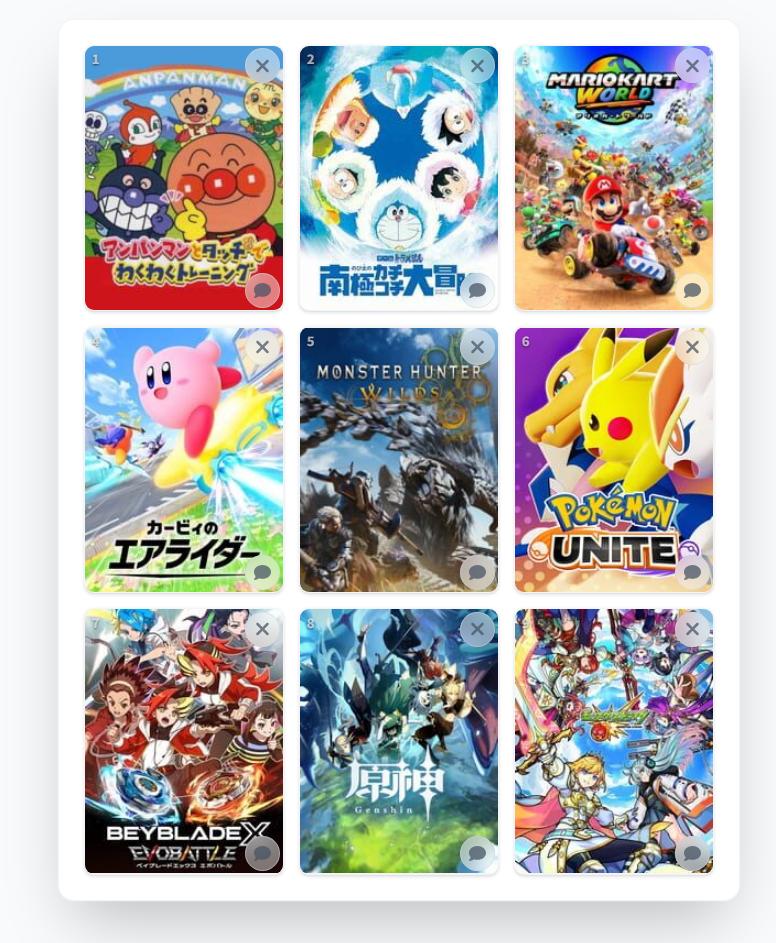Viewport: 776px width, 943px height.
Task: Open the Monster Hunter Wilds cover tile
Action: (398, 460)
